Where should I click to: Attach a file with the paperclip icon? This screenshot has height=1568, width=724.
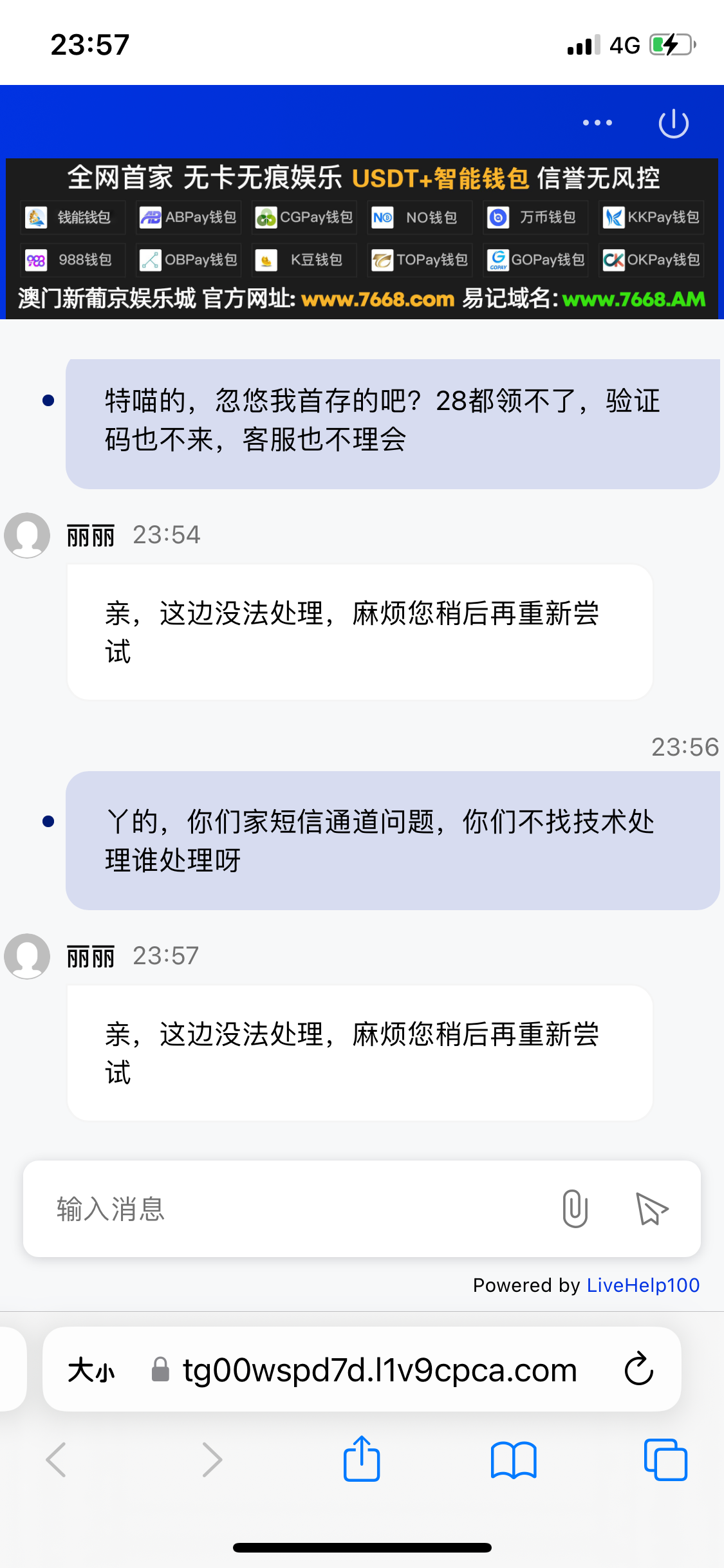point(575,1209)
